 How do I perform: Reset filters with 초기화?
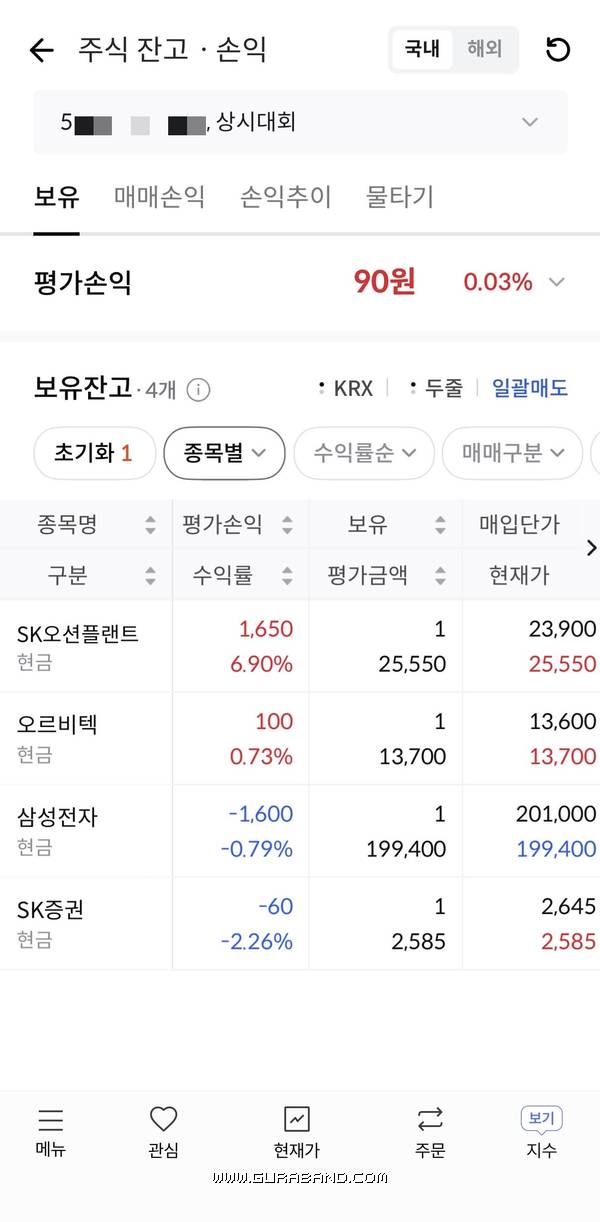pyautogui.click(x=93, y=453)
